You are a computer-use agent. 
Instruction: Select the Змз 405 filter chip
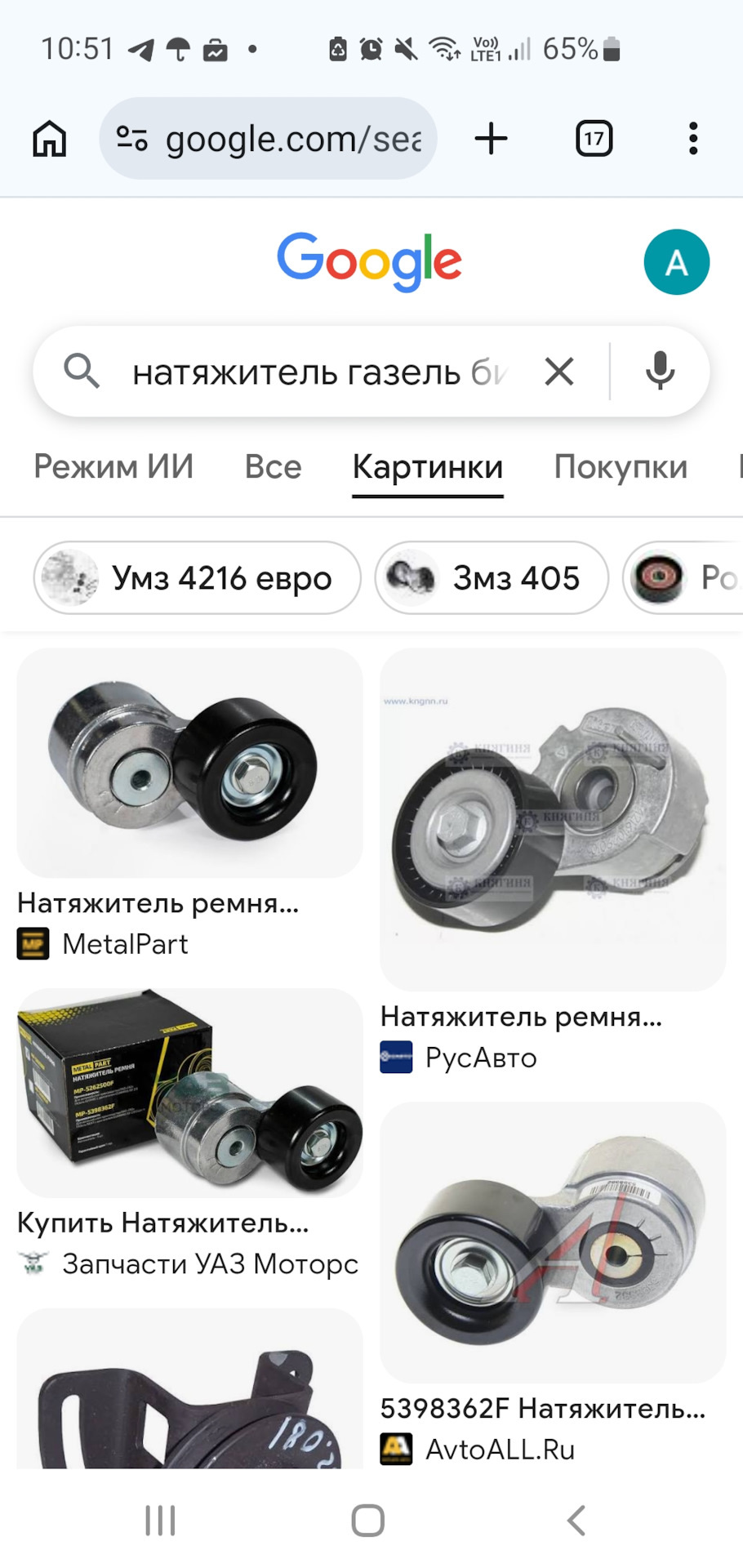click(x=492, y=578)
